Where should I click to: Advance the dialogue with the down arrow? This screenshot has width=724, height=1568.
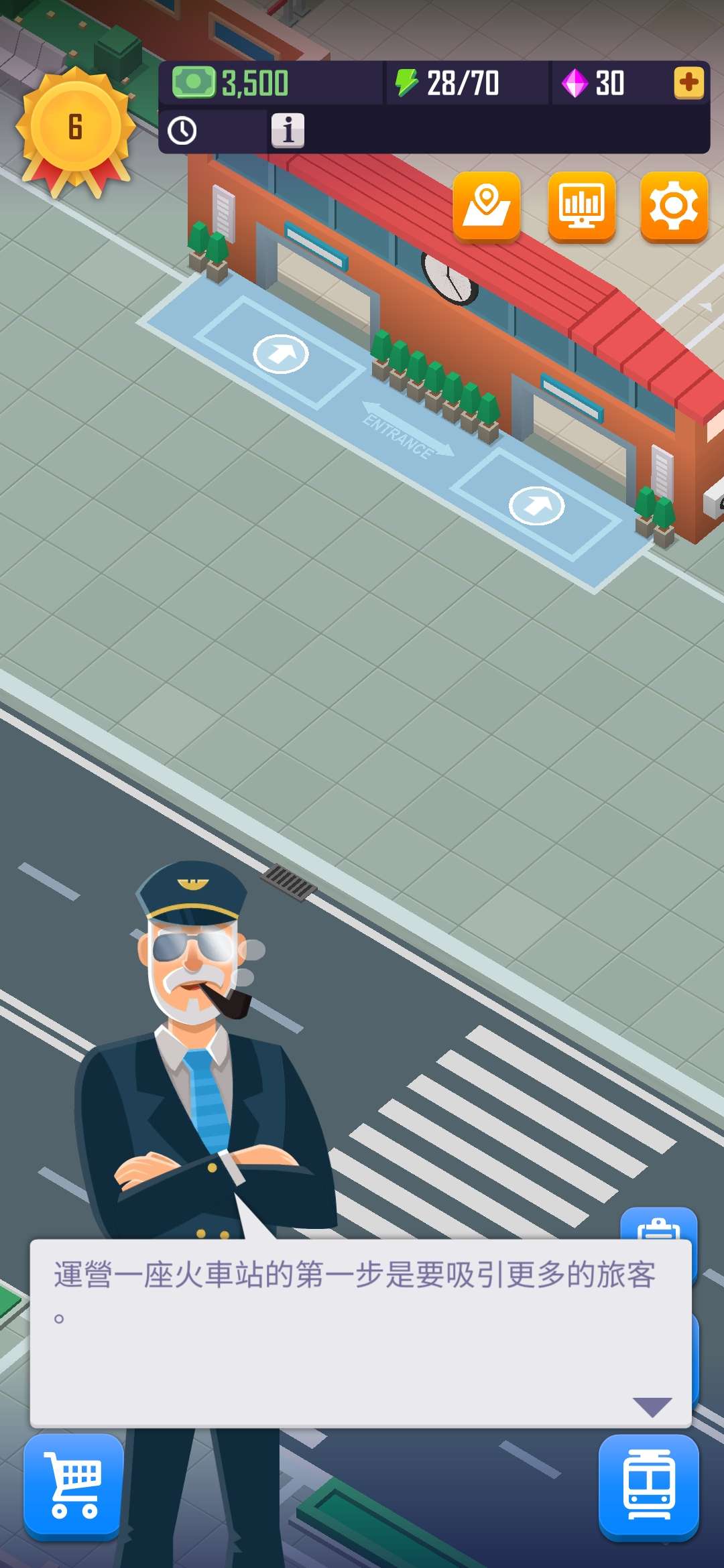(652, 1407)
